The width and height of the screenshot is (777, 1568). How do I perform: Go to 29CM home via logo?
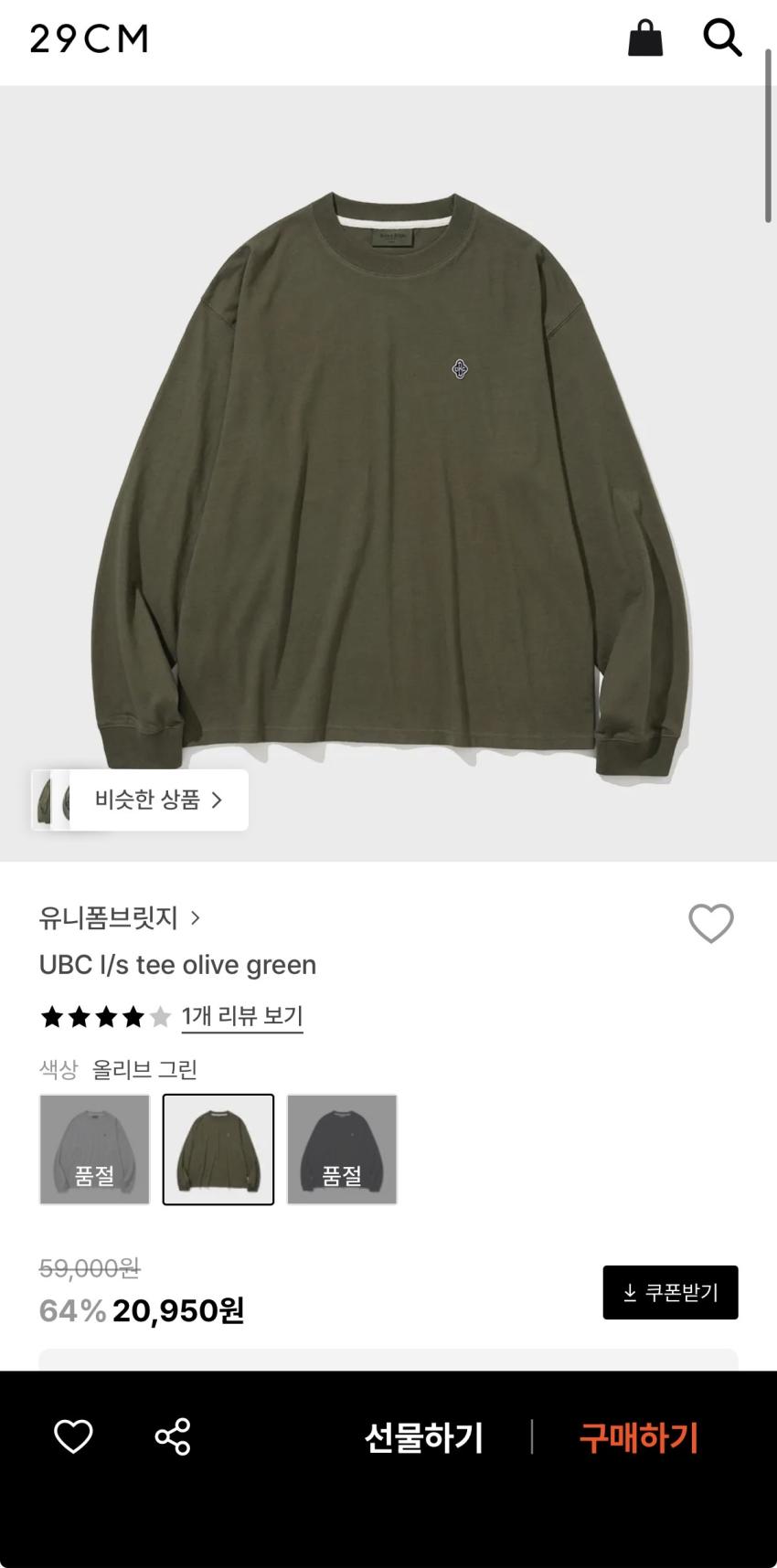coord(90,38)
